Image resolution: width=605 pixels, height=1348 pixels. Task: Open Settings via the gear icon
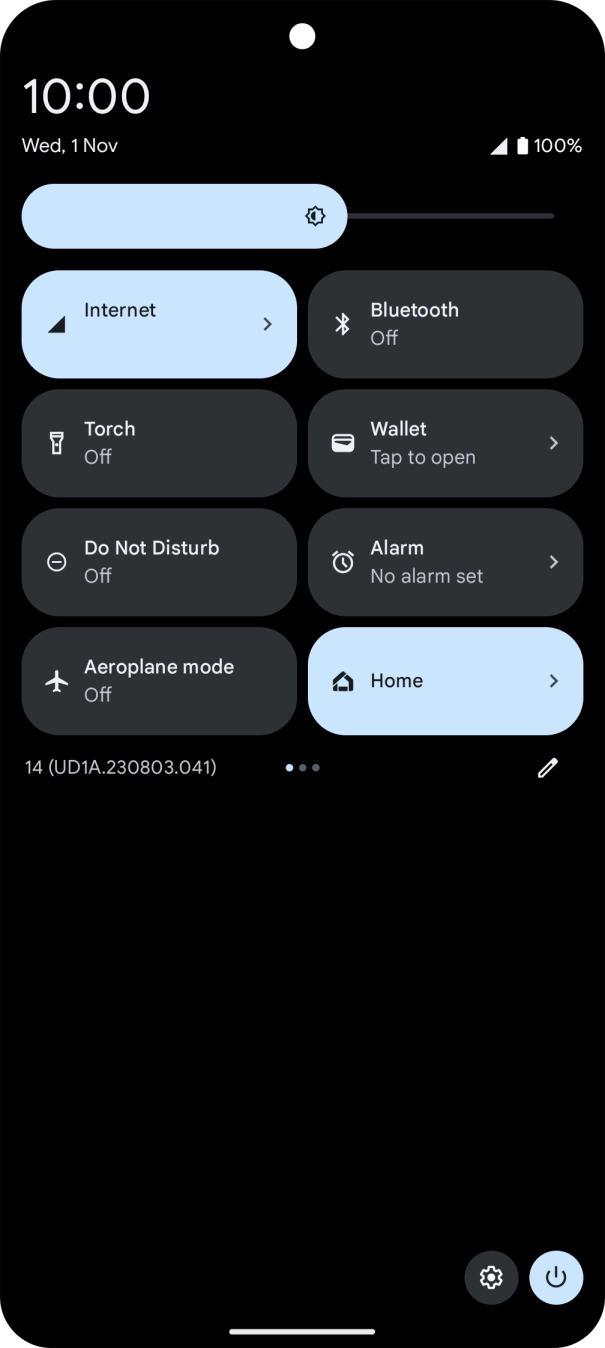click(x=491, y=1277)
